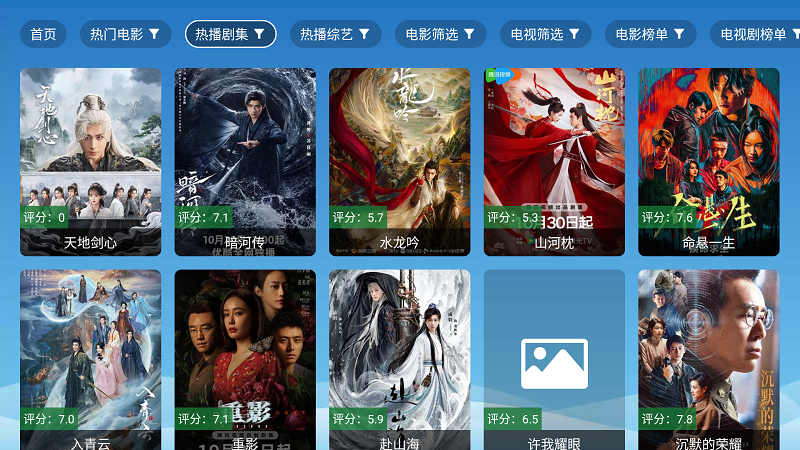Open the 电视筛选 filter
This screenshot has width=800, height=450.
(x=545, y=34)
